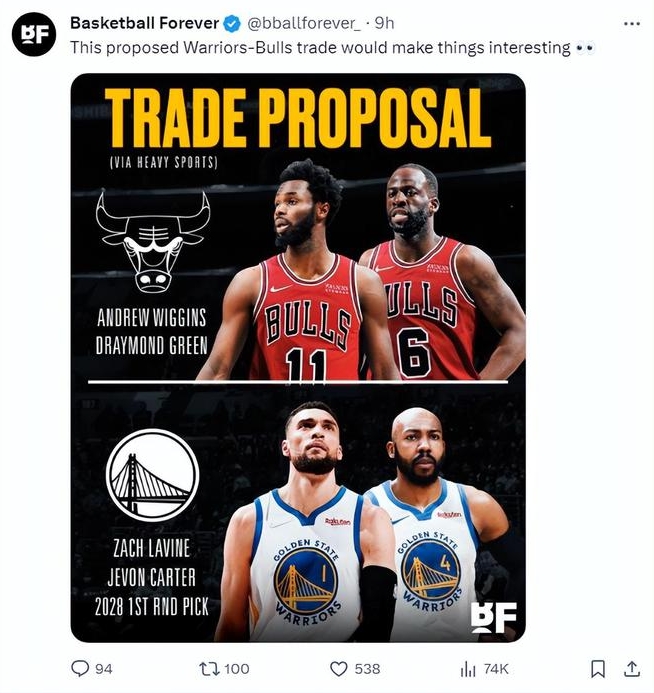Like the Basketball Forever post
This screenshot has height=693, width=654.
pyautogui.click(x=339, y=668)
